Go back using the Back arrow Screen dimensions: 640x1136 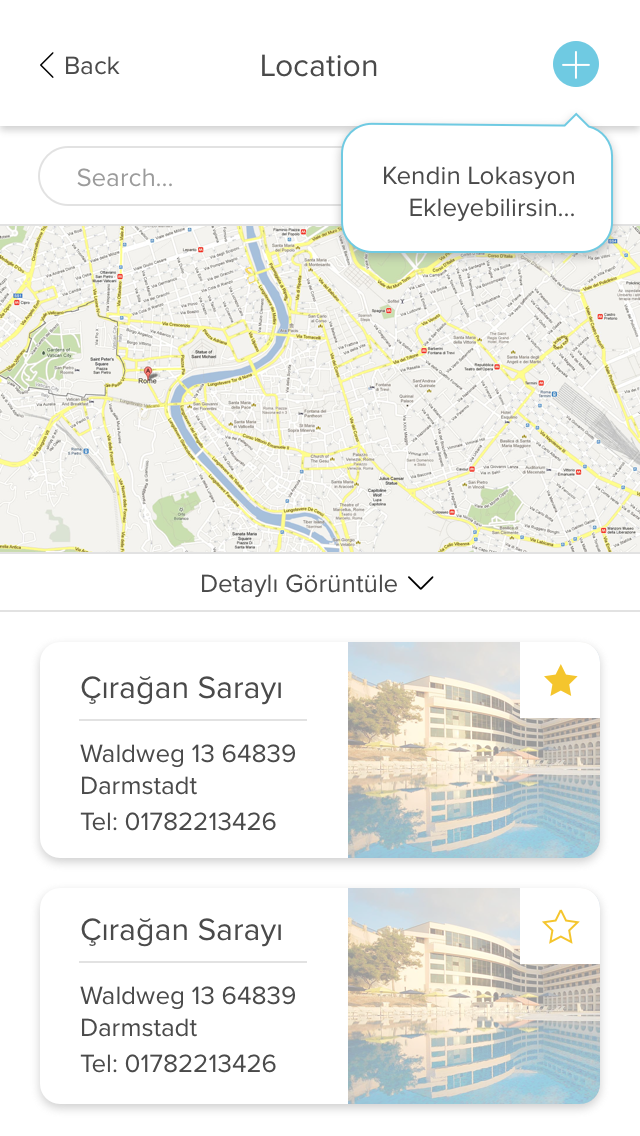[47, 66]
